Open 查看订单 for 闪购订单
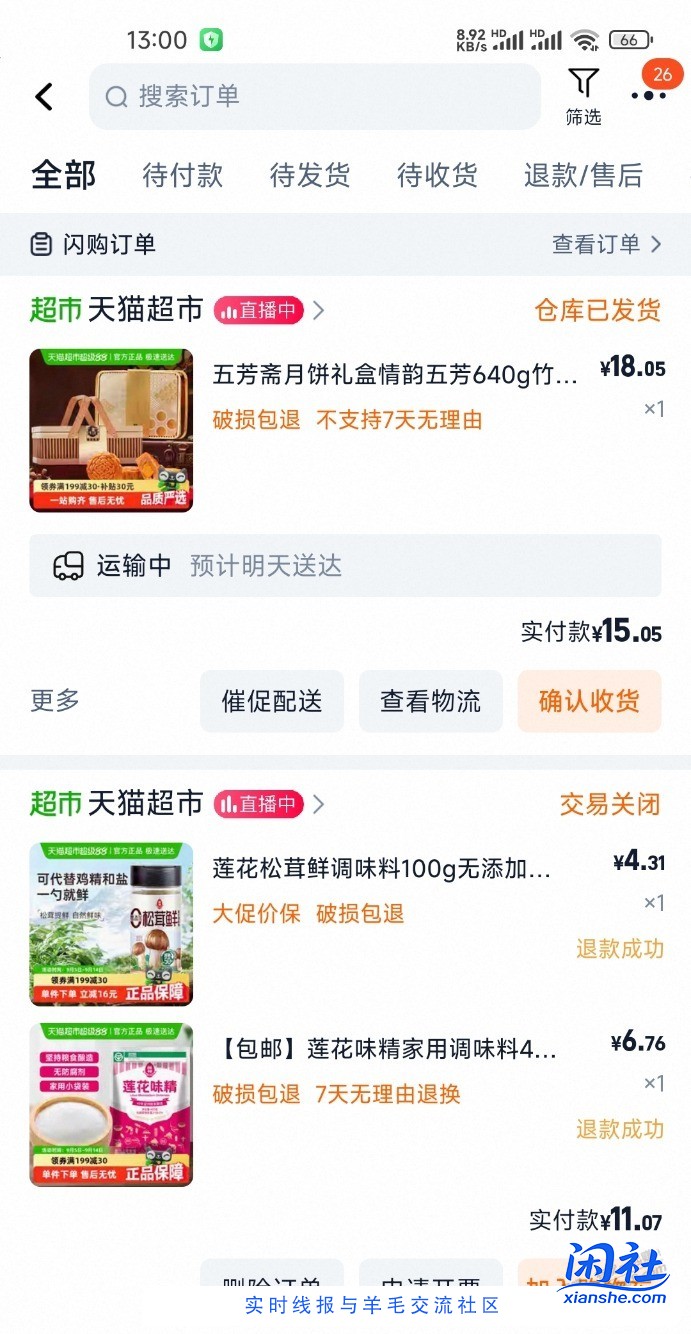This screenshot has height=1334, width=691. coord(606,244)
